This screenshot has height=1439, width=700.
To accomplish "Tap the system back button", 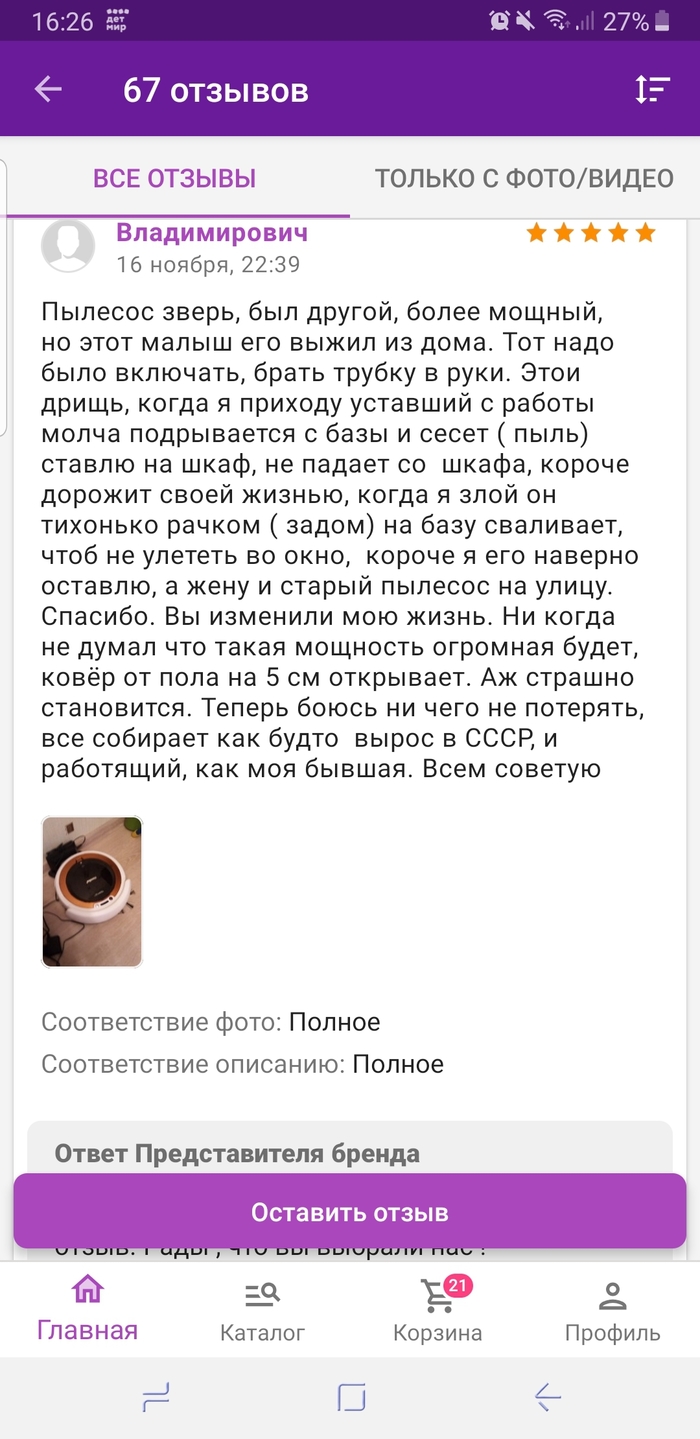I will (x=547, y=1397).
